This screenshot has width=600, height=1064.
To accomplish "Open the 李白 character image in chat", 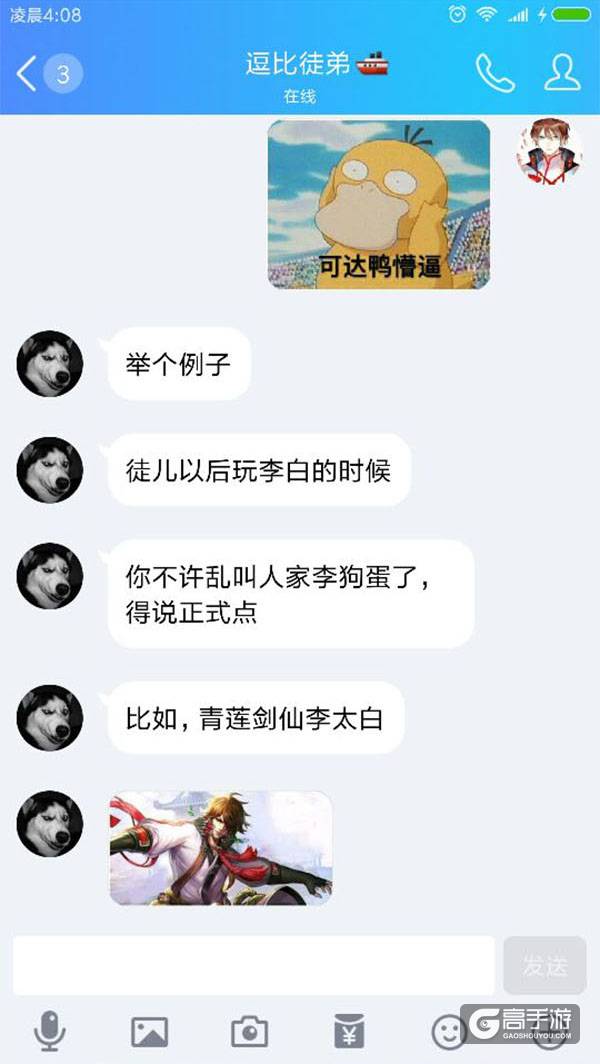I will (x=220, y=848).
